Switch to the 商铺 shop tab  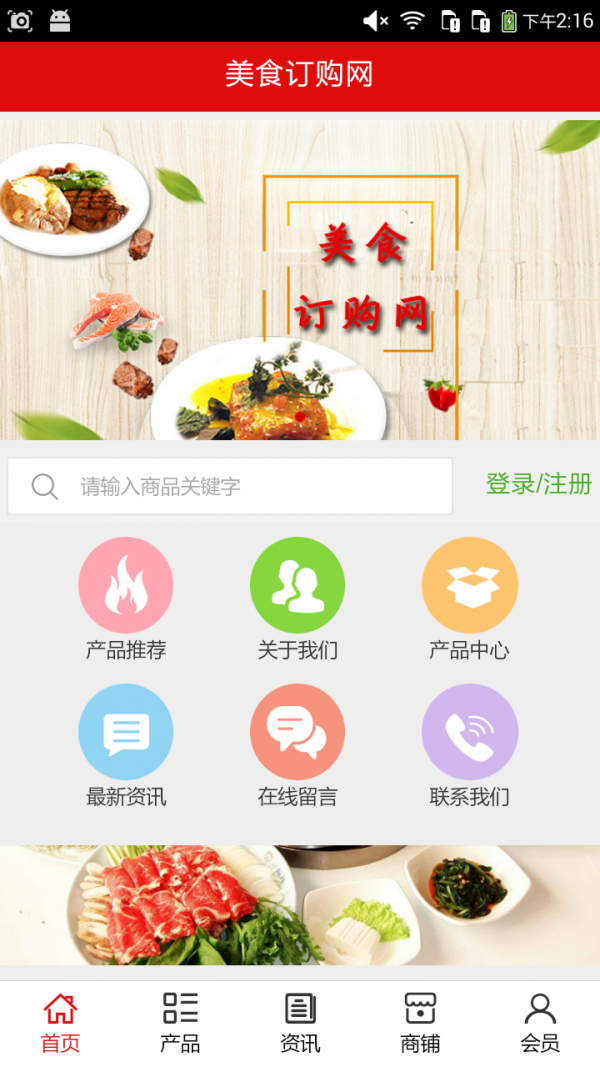point(420,1022)
